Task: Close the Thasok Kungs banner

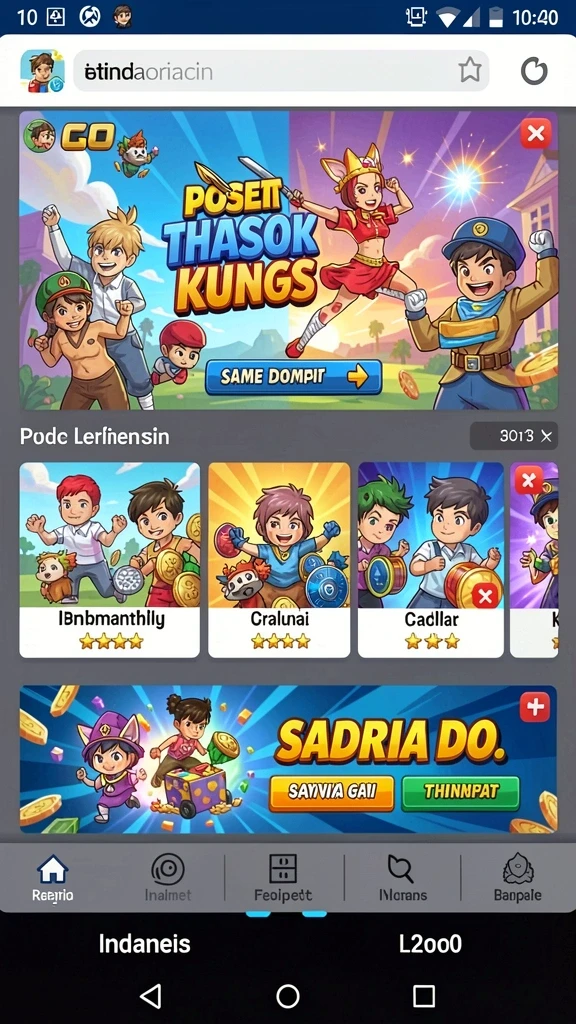Action: 536,134
